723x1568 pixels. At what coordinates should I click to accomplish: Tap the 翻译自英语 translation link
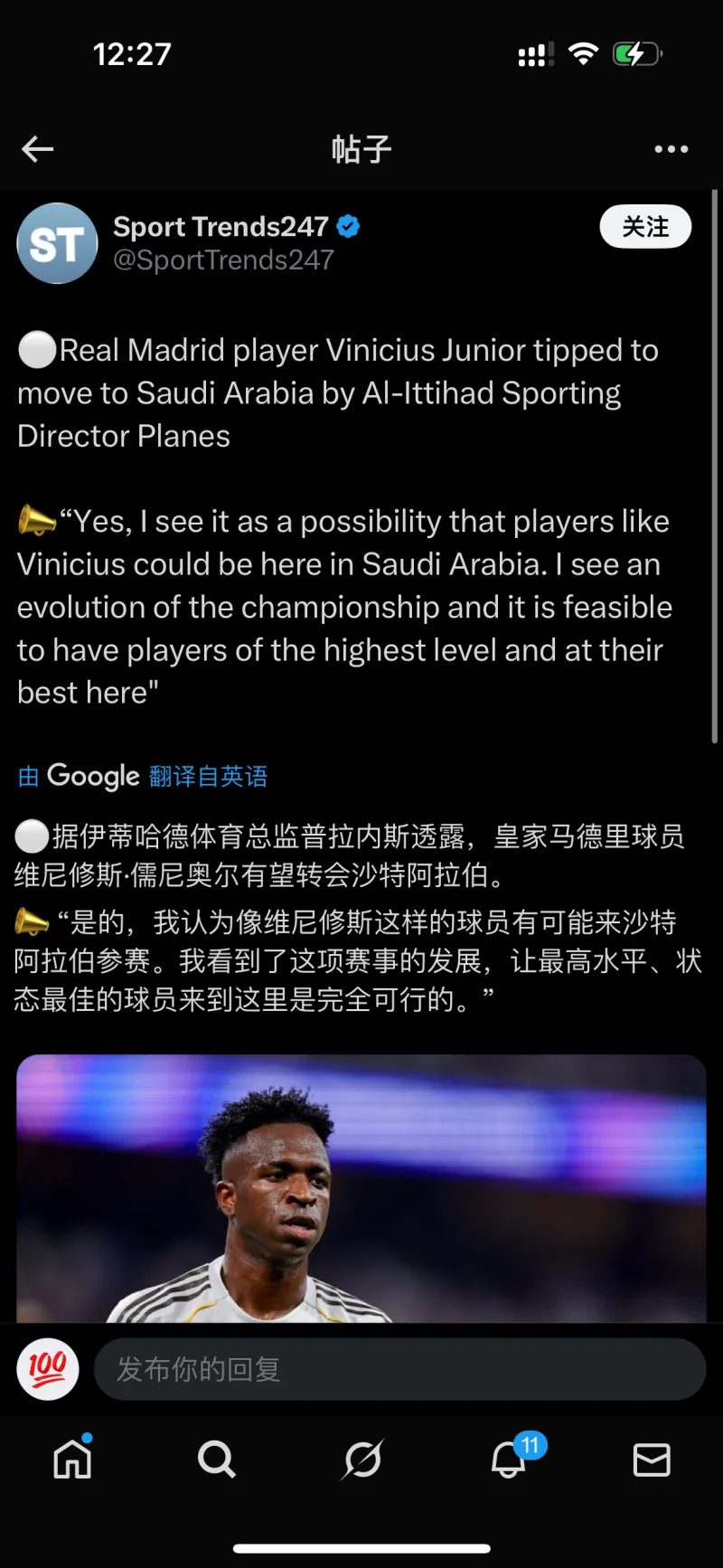208,776
